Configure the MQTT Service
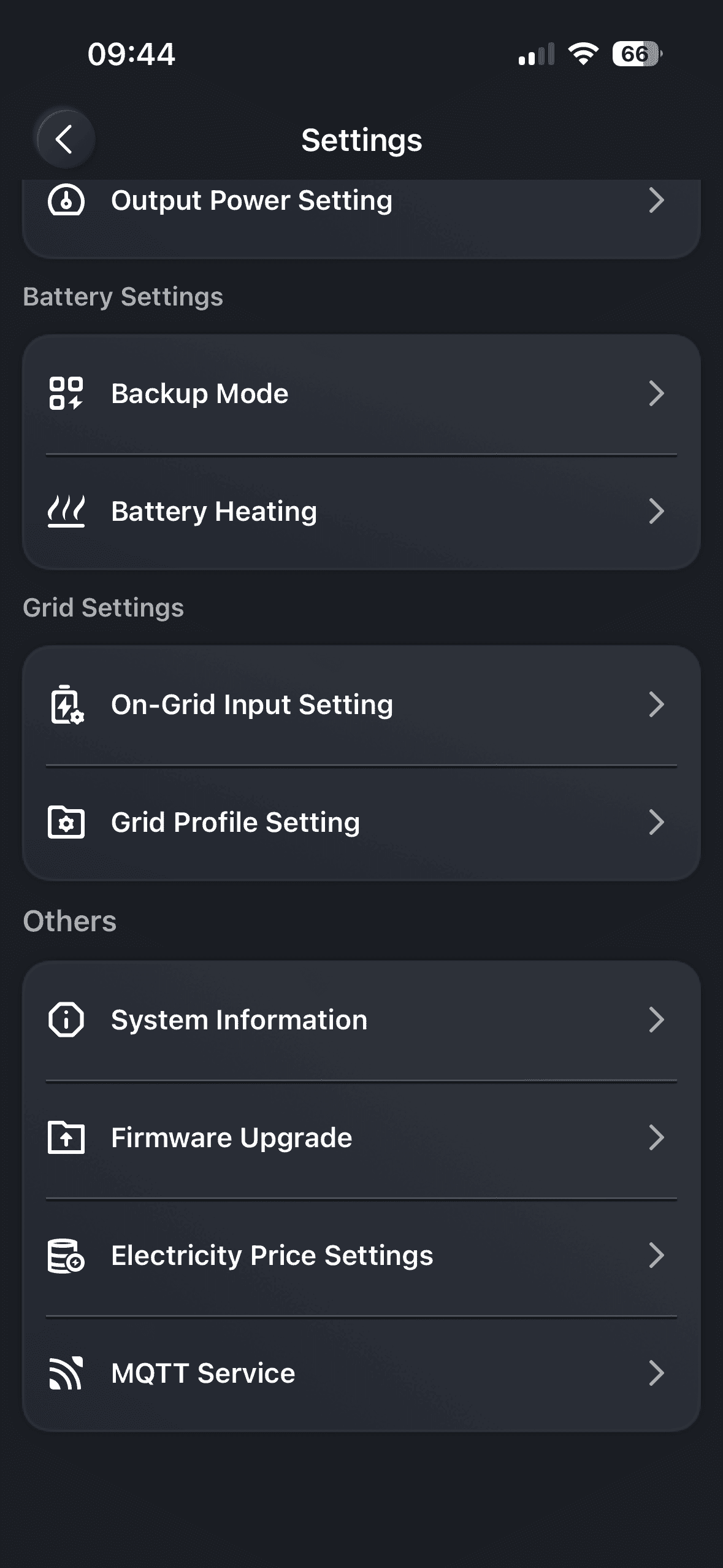Viewport: 723px width, 1568px height. (x=361, y=1374)
